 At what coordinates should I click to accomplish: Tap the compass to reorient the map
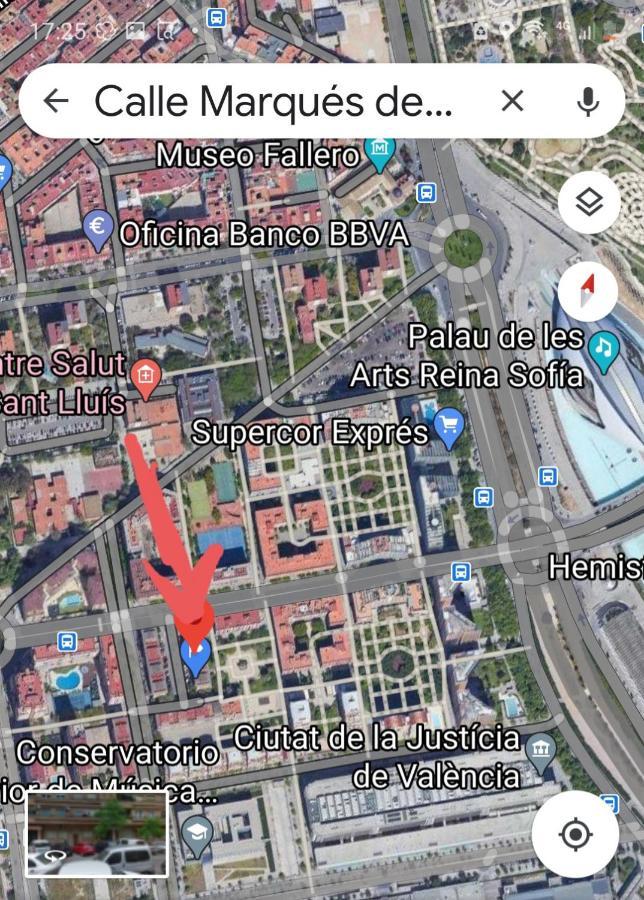589,292
